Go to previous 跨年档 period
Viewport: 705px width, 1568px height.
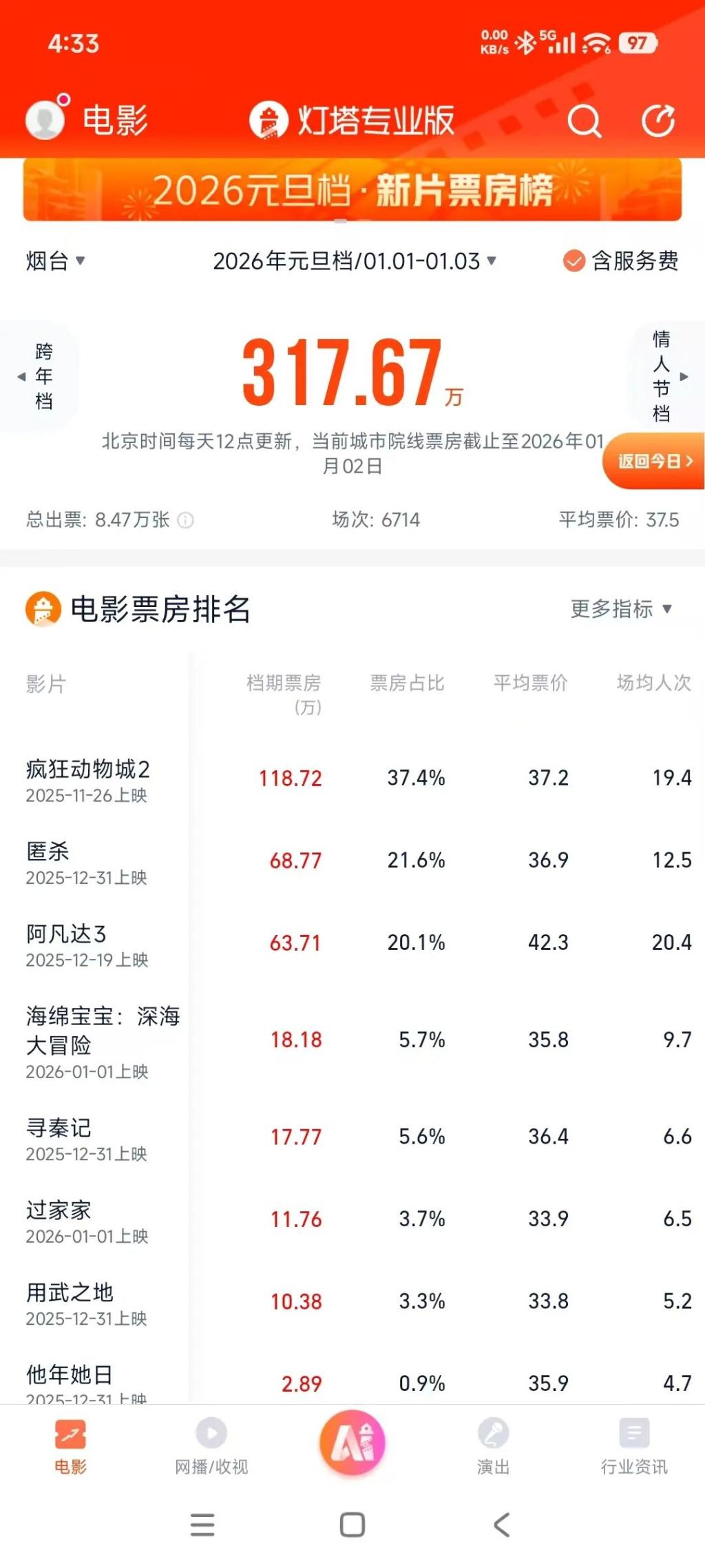[39, 376]
